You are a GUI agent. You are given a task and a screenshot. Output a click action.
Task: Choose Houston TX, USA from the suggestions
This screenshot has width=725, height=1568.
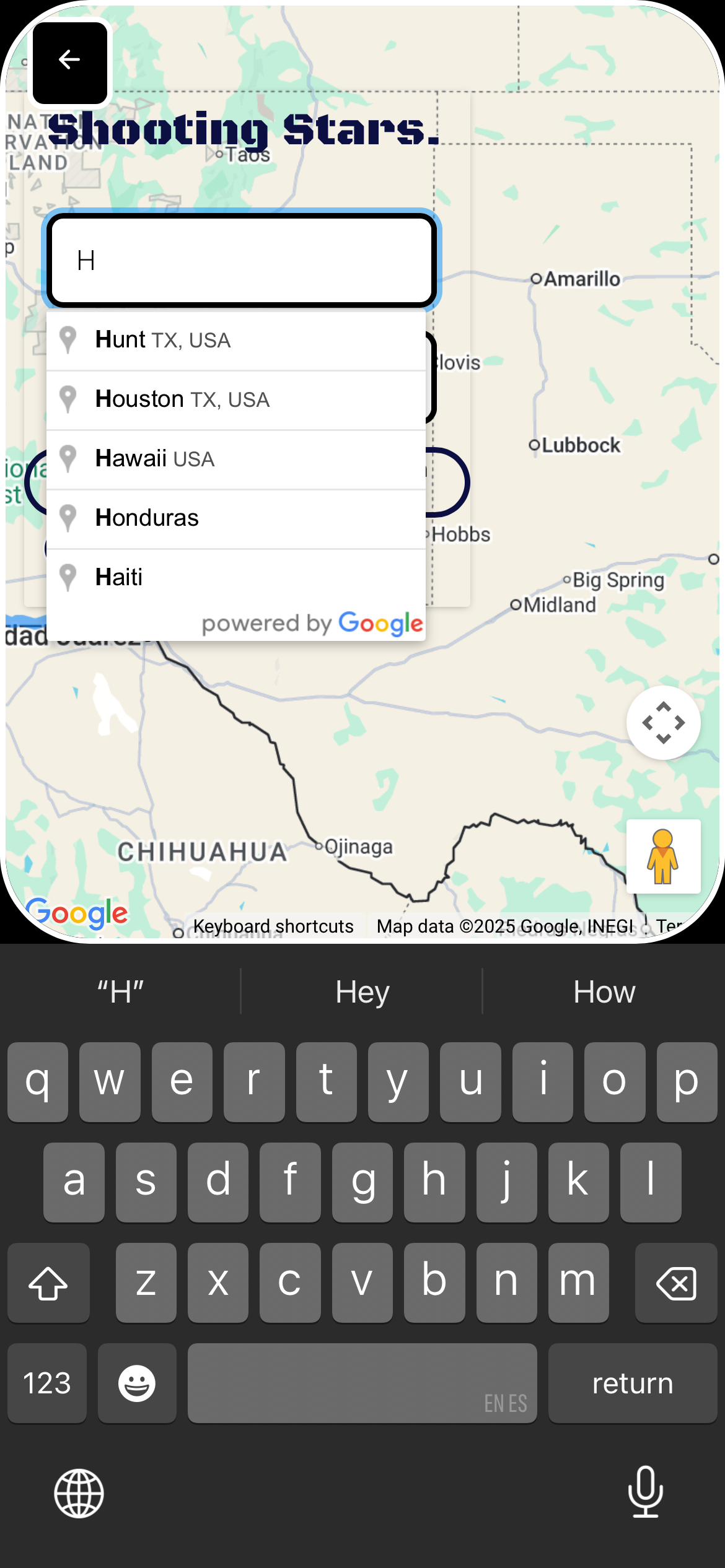point(235,399)
